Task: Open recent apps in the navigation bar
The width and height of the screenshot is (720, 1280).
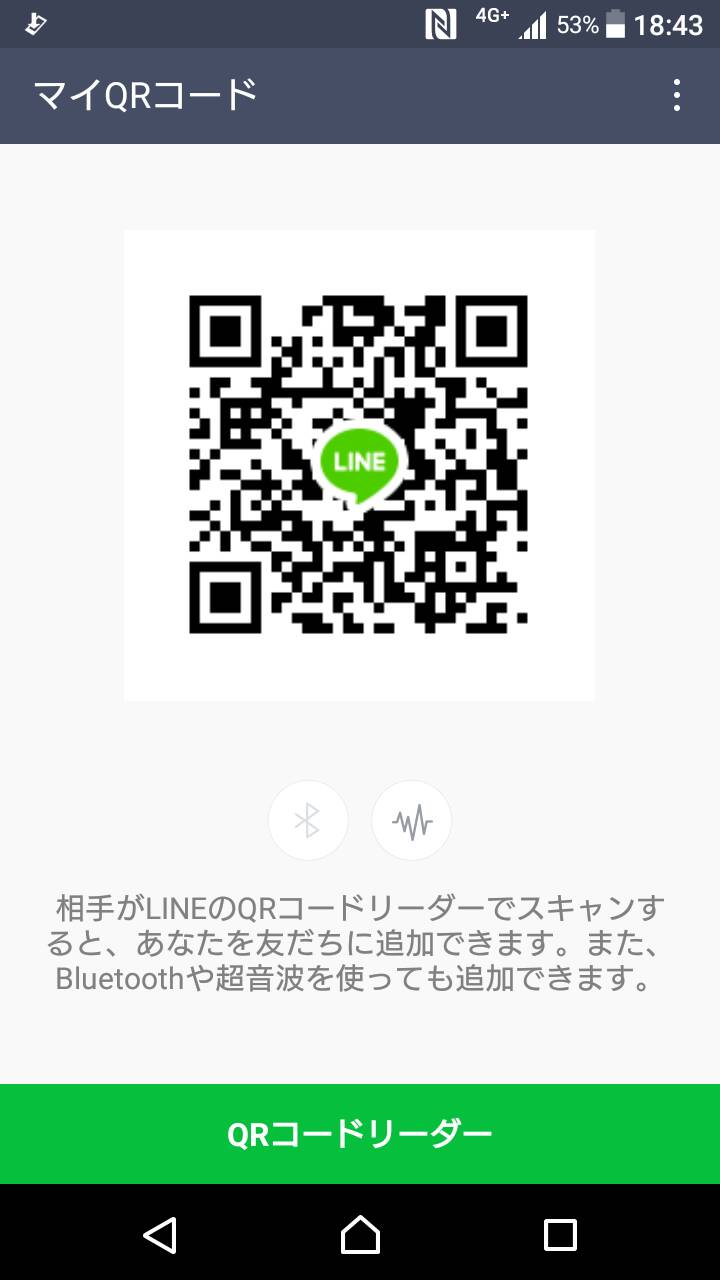Action: 560,1235
